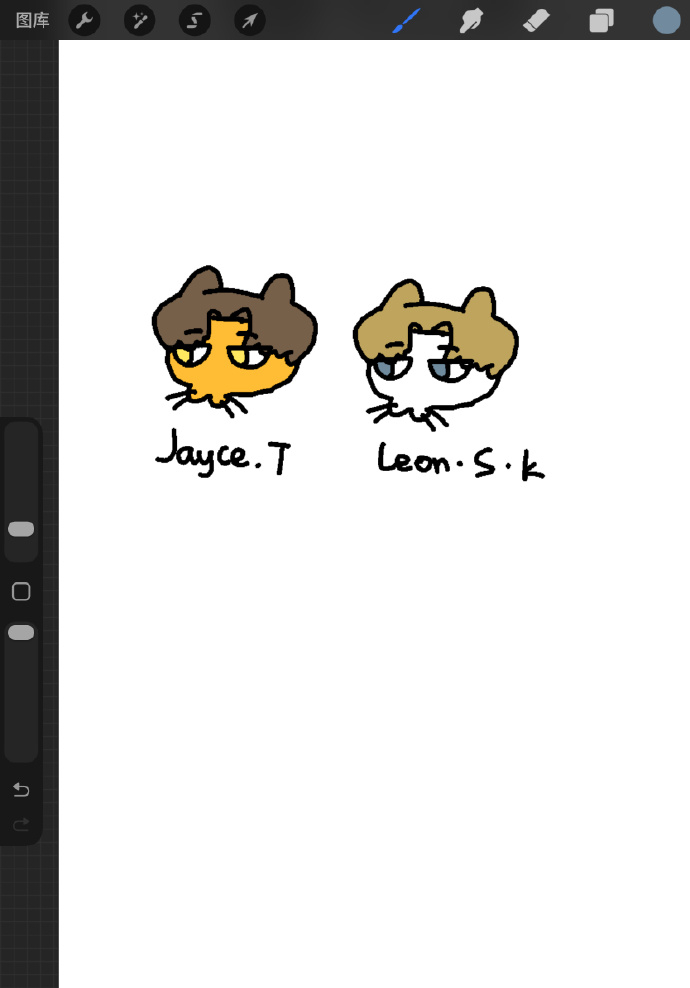
Task: Open the layers panel
Action: [x=601, y=20]
